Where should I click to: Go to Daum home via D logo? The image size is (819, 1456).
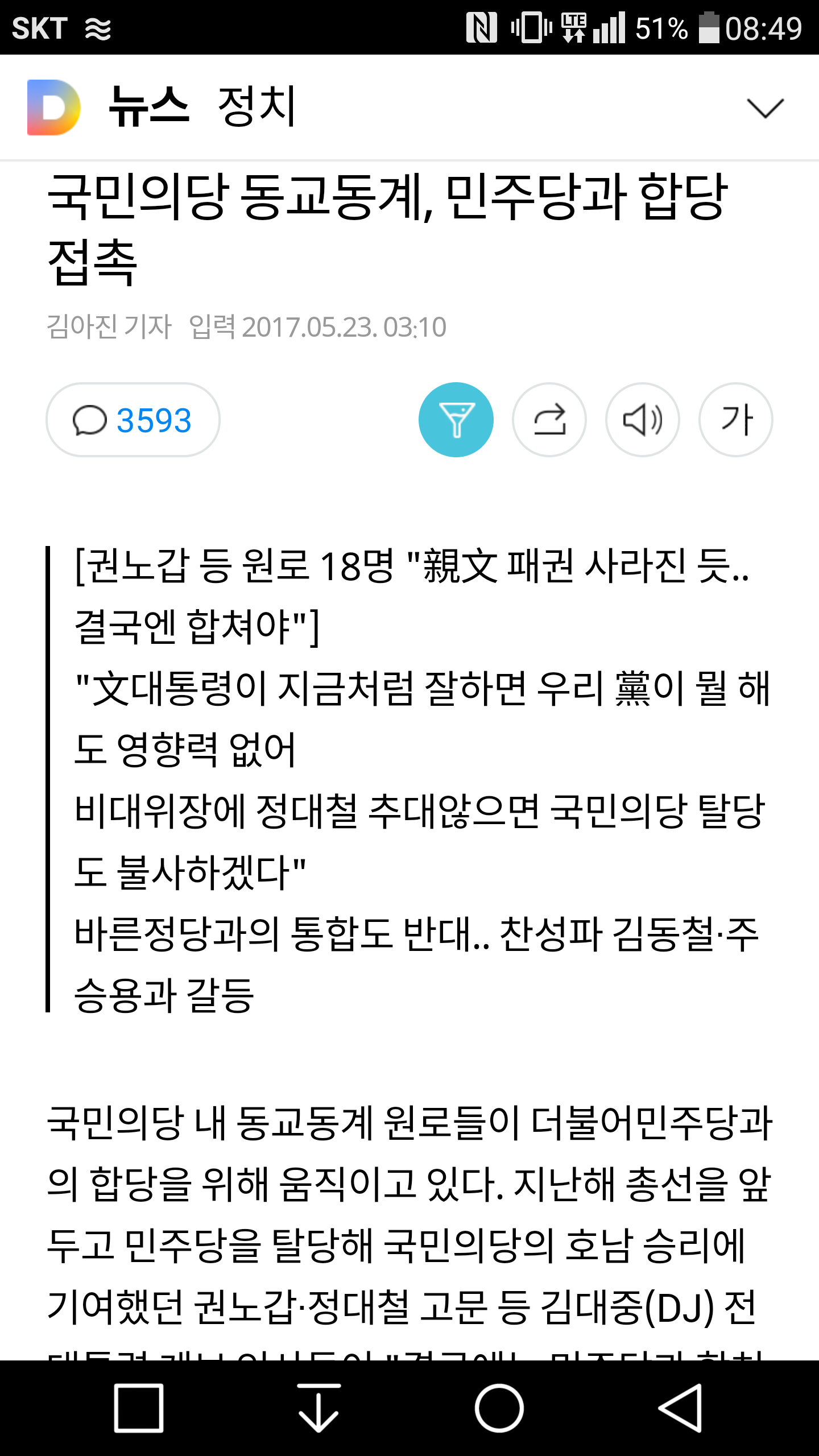coord(54,107)
